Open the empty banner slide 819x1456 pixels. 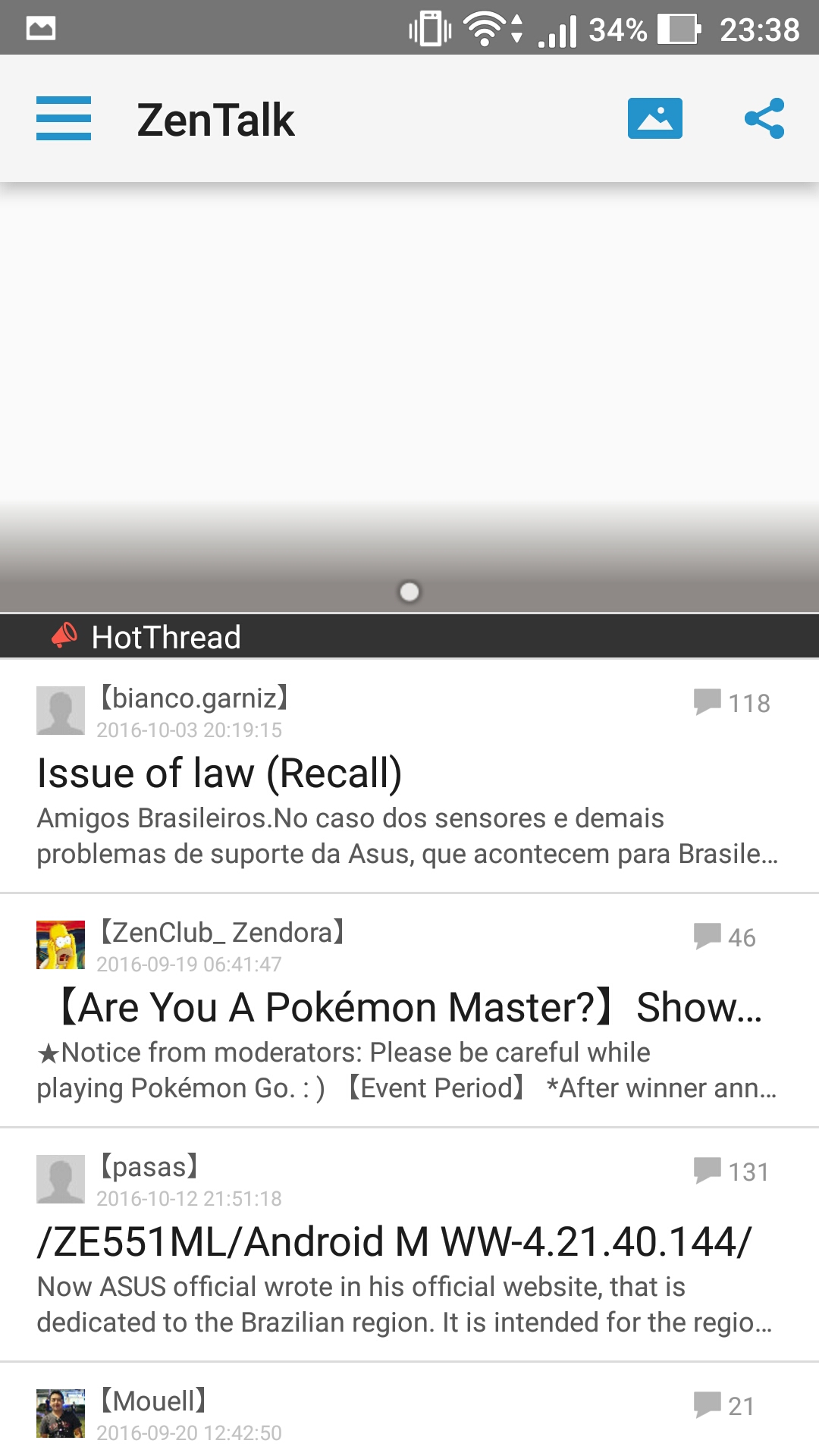409,397
